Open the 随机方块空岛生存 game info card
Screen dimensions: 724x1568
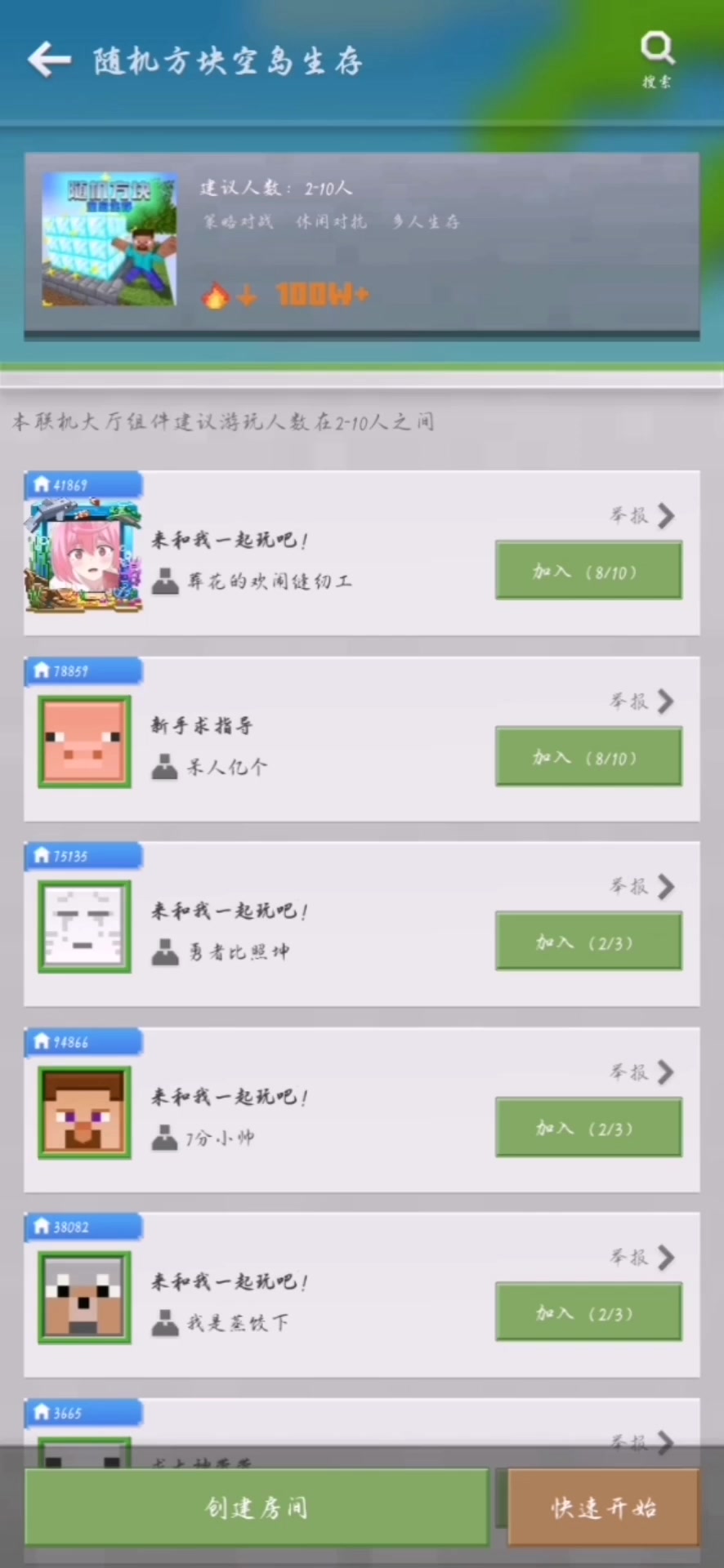[361, 243]
